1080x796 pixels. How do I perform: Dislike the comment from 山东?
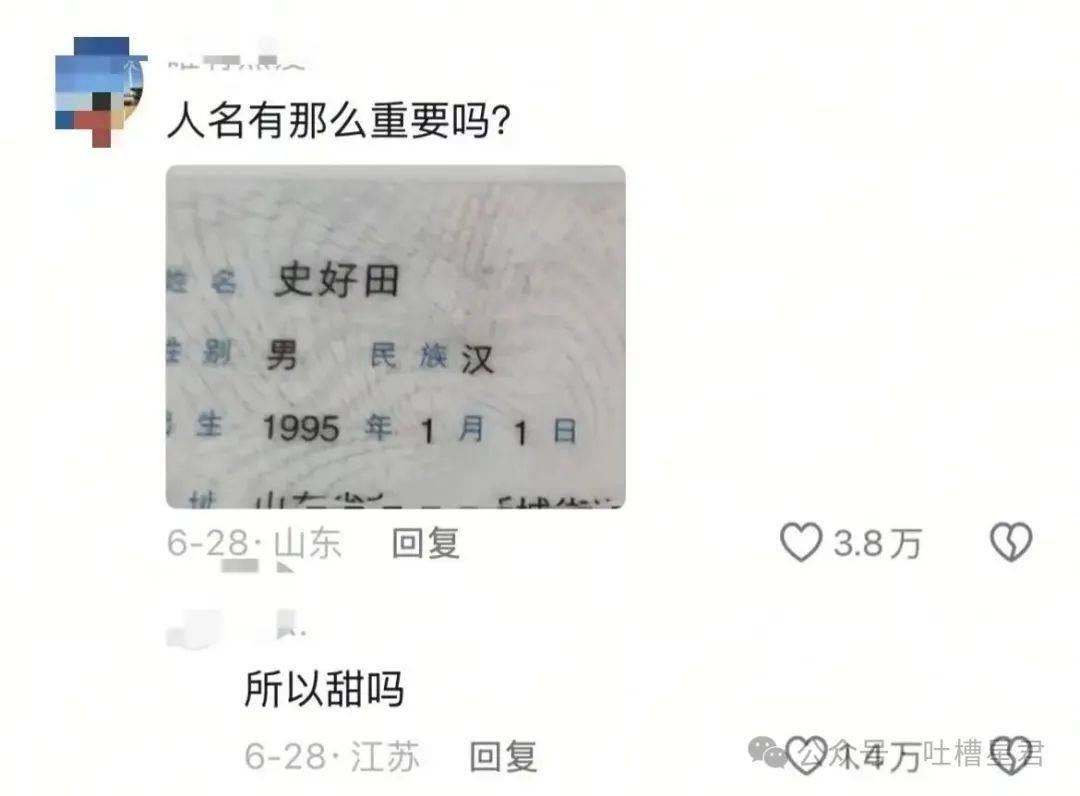point(1010,543)
